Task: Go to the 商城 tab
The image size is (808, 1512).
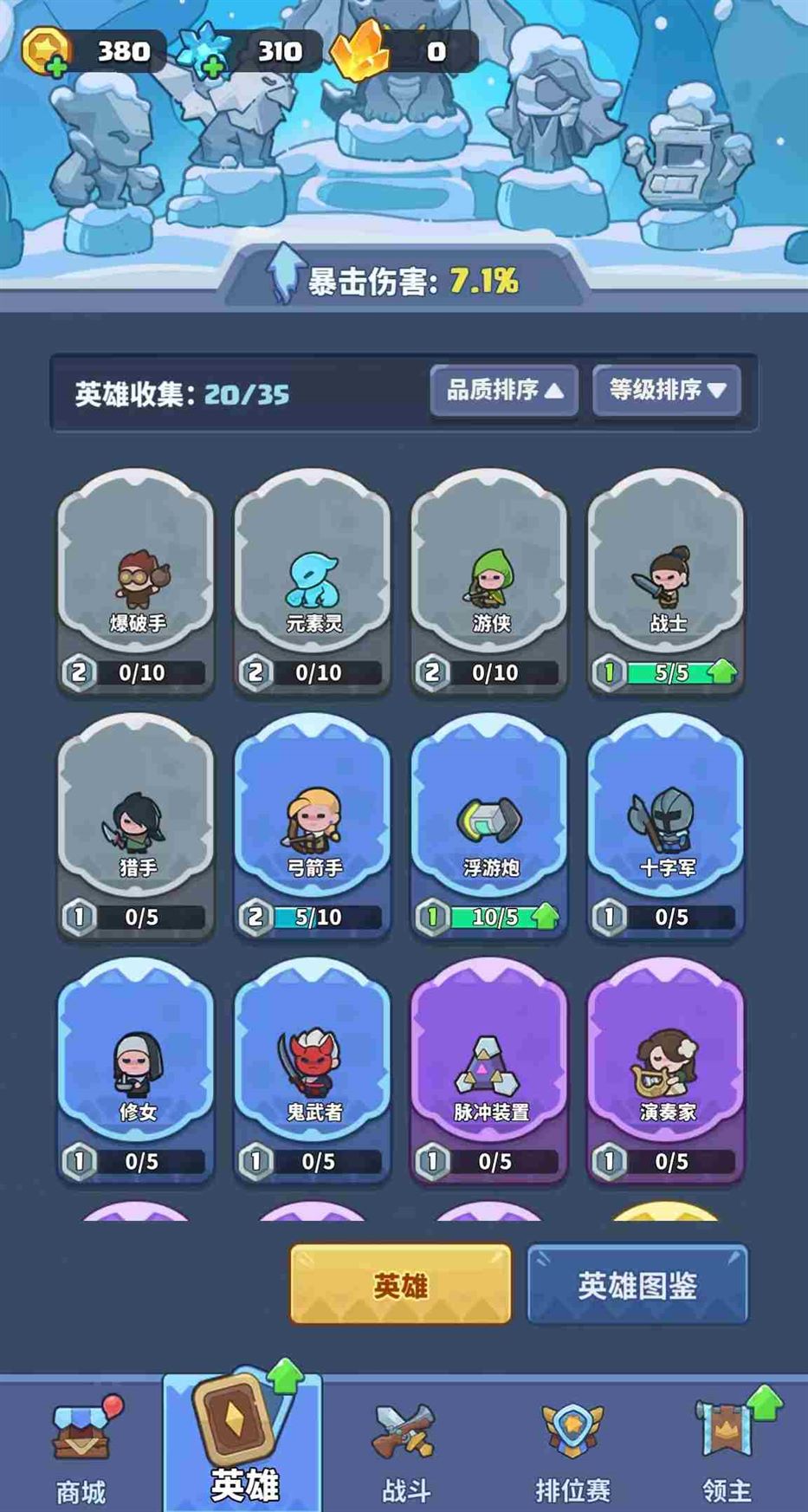Action: [x=81, y=1447]
